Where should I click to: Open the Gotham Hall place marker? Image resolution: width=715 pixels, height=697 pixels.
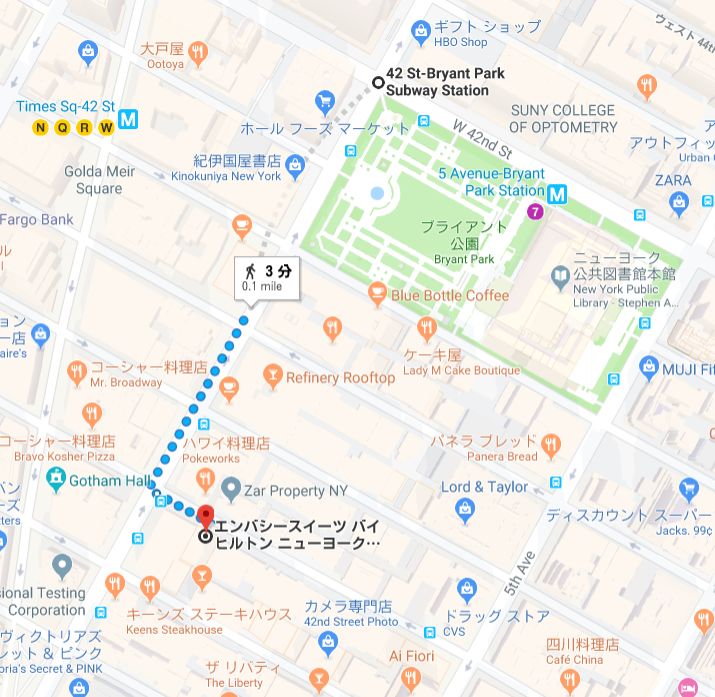[x=54, y=481]
